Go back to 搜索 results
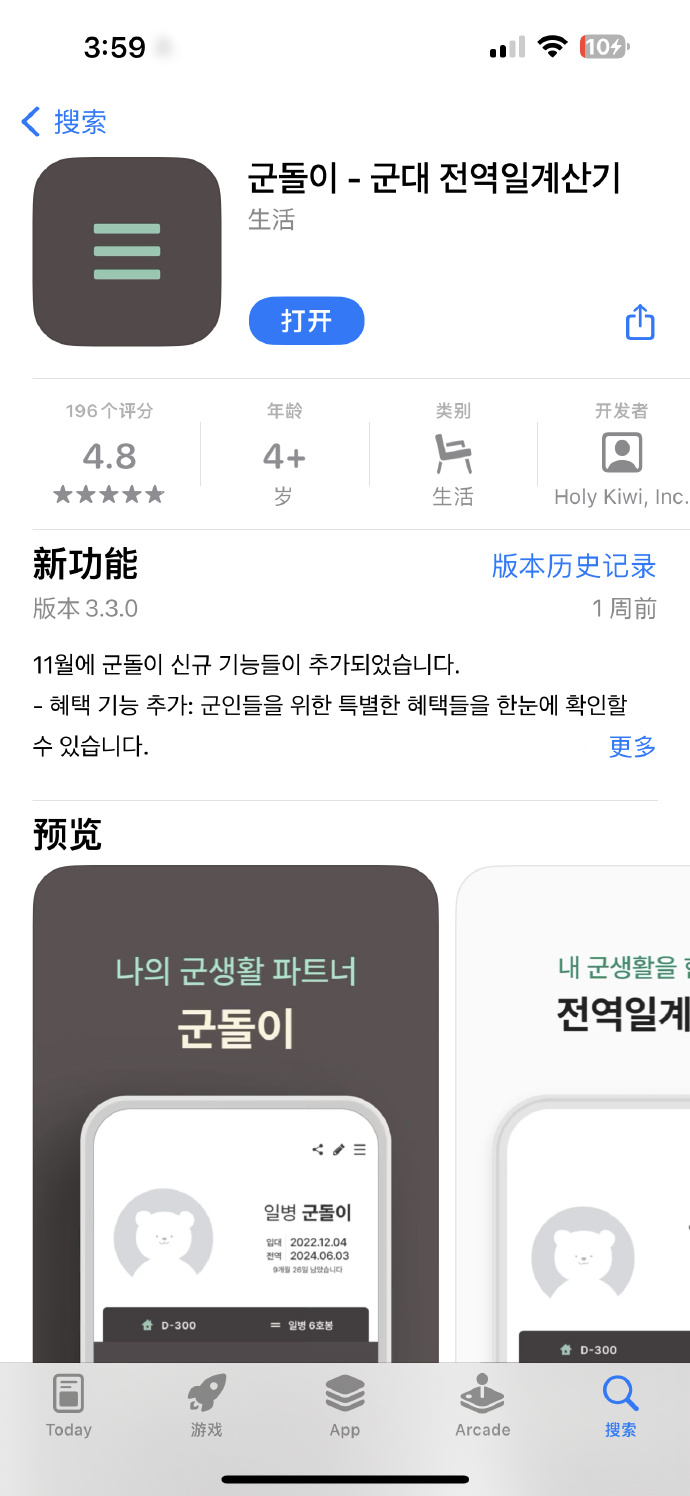This screenshot has width=690, height=1496. click(64, 122)
